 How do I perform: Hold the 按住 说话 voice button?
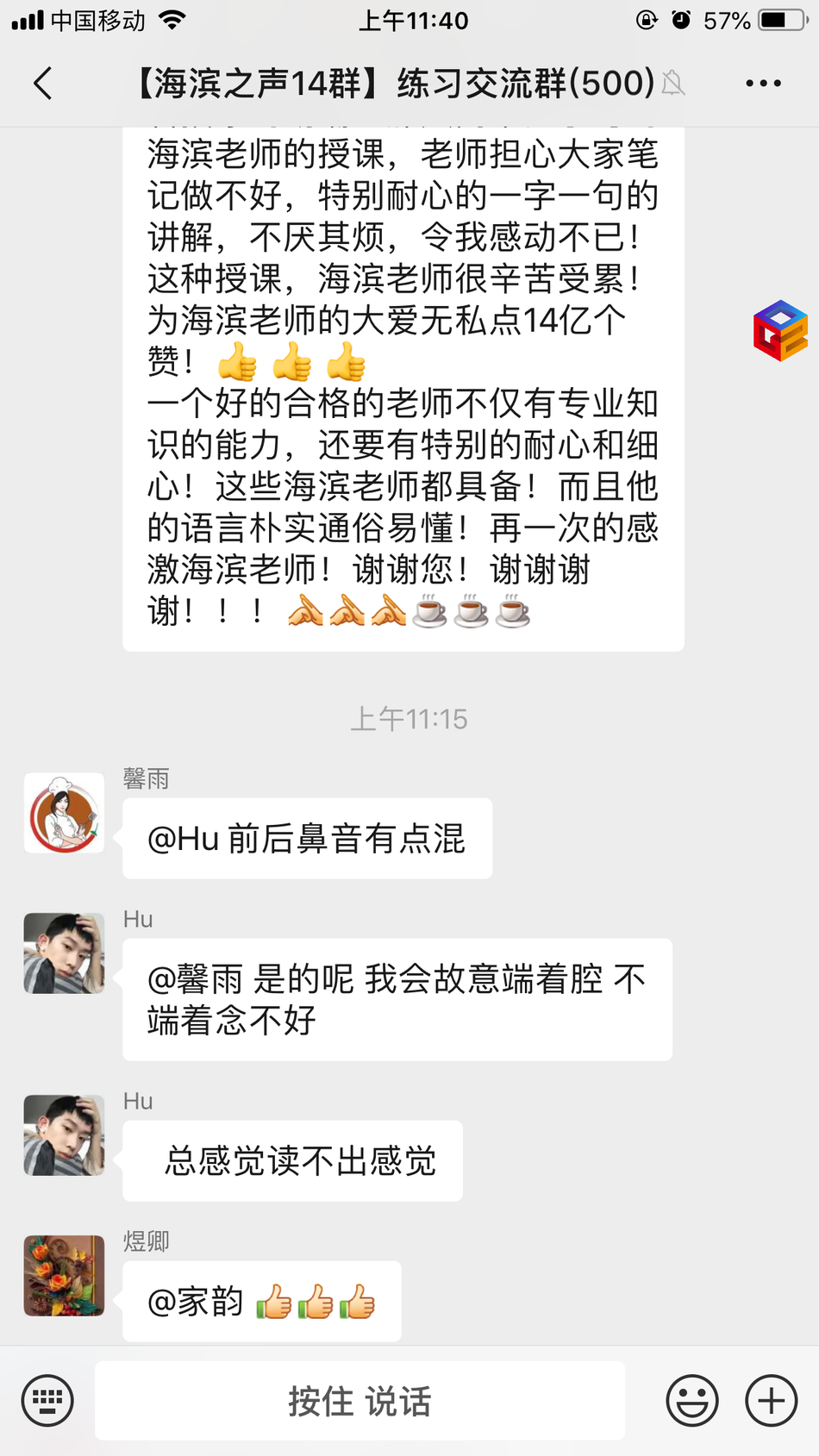(359, 1401)
